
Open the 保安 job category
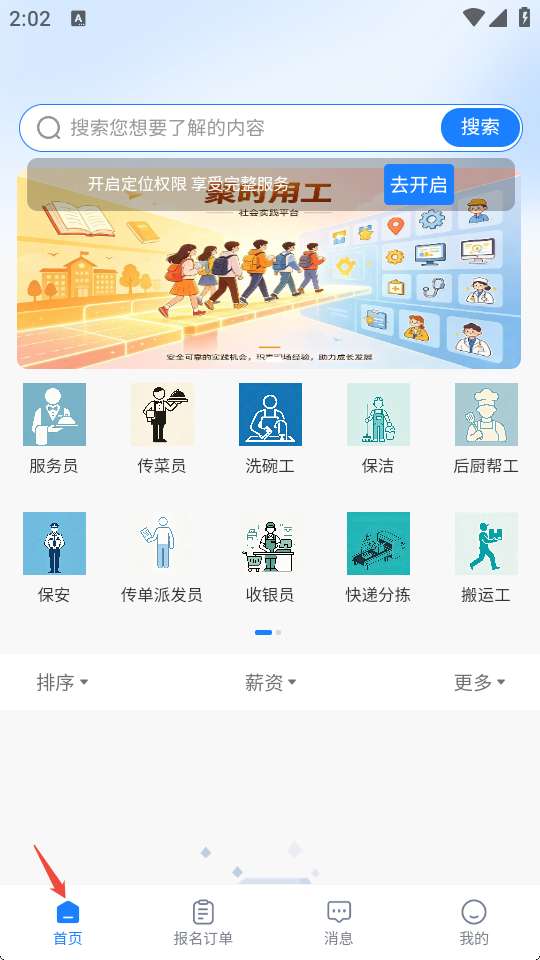click(54, 557)
